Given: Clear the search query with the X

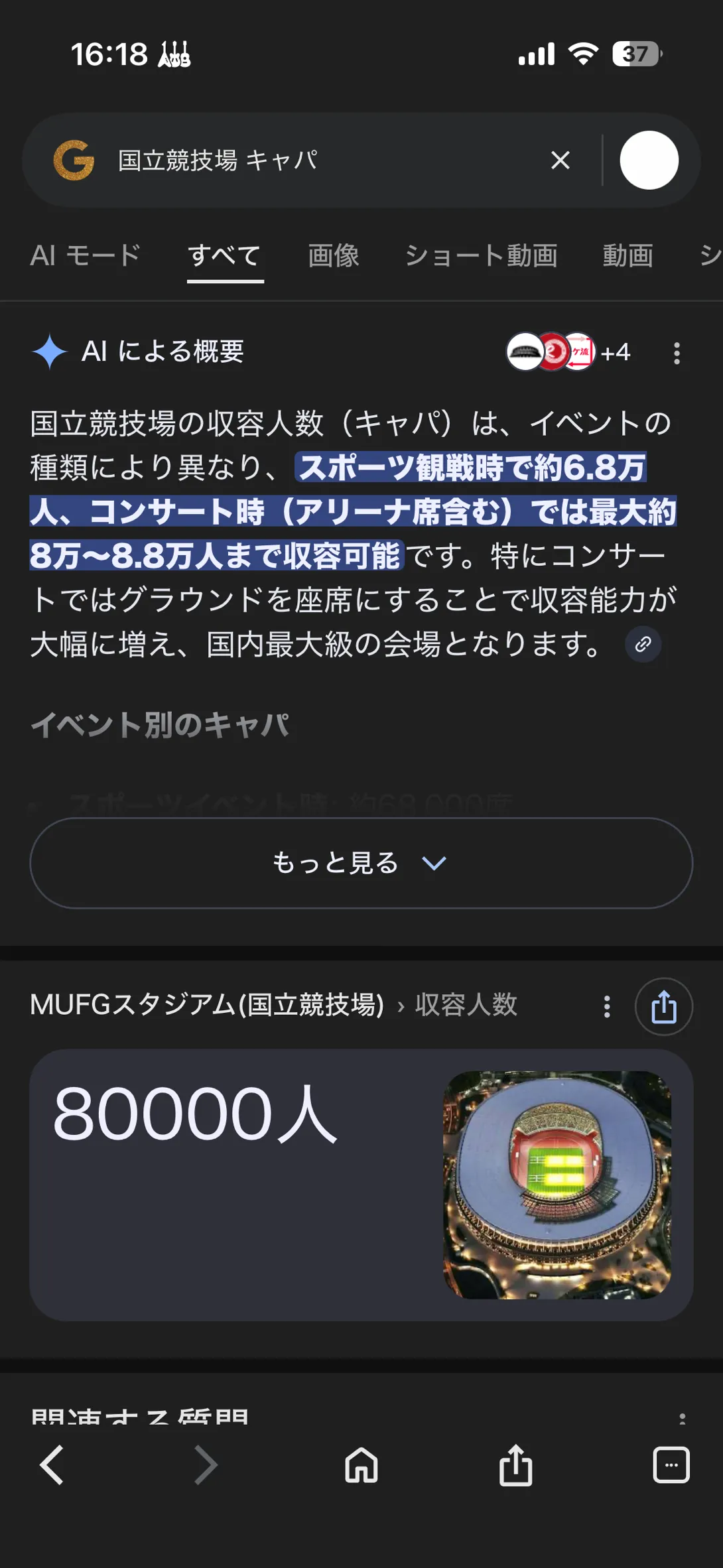Looking at the screenshot, I should [x=560, y=160].
